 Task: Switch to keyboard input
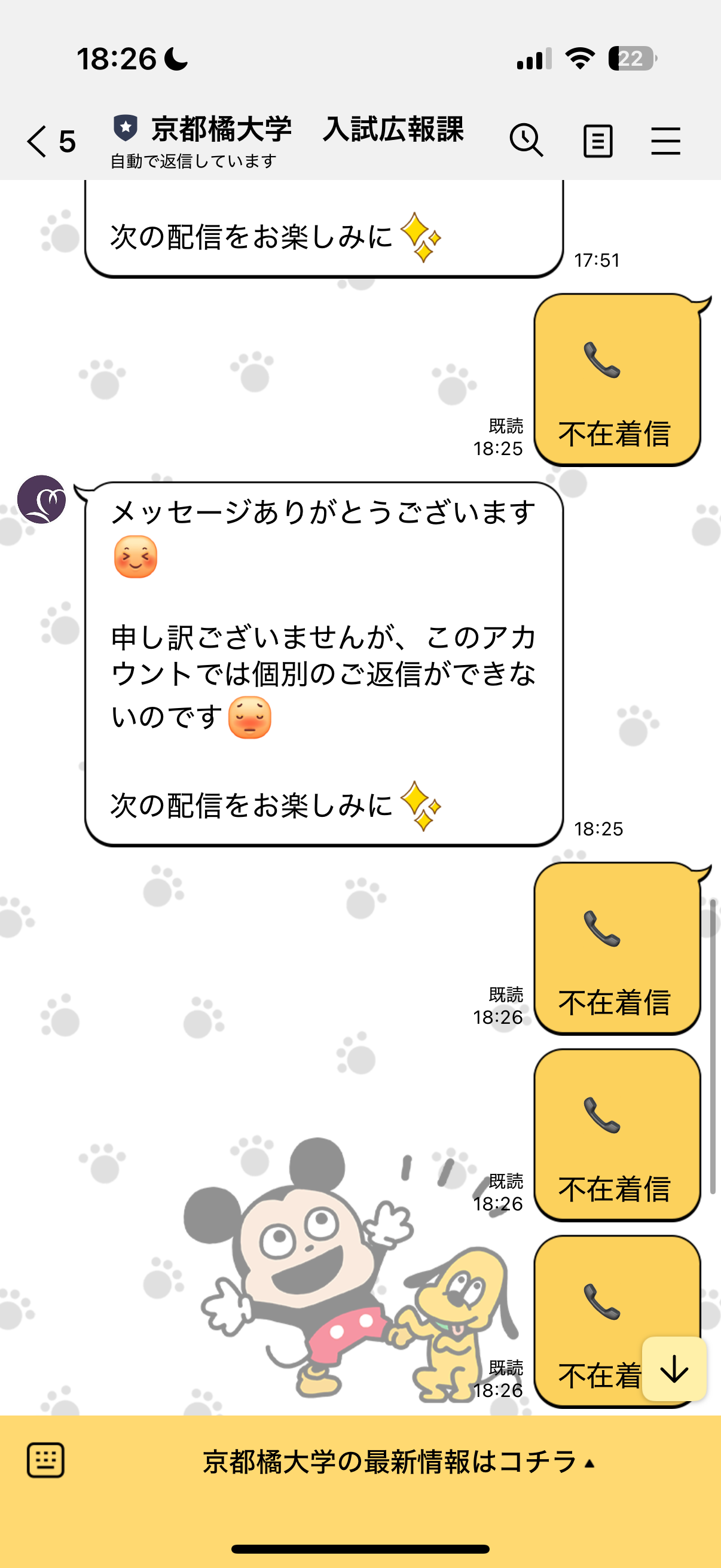pos(45,1460)
